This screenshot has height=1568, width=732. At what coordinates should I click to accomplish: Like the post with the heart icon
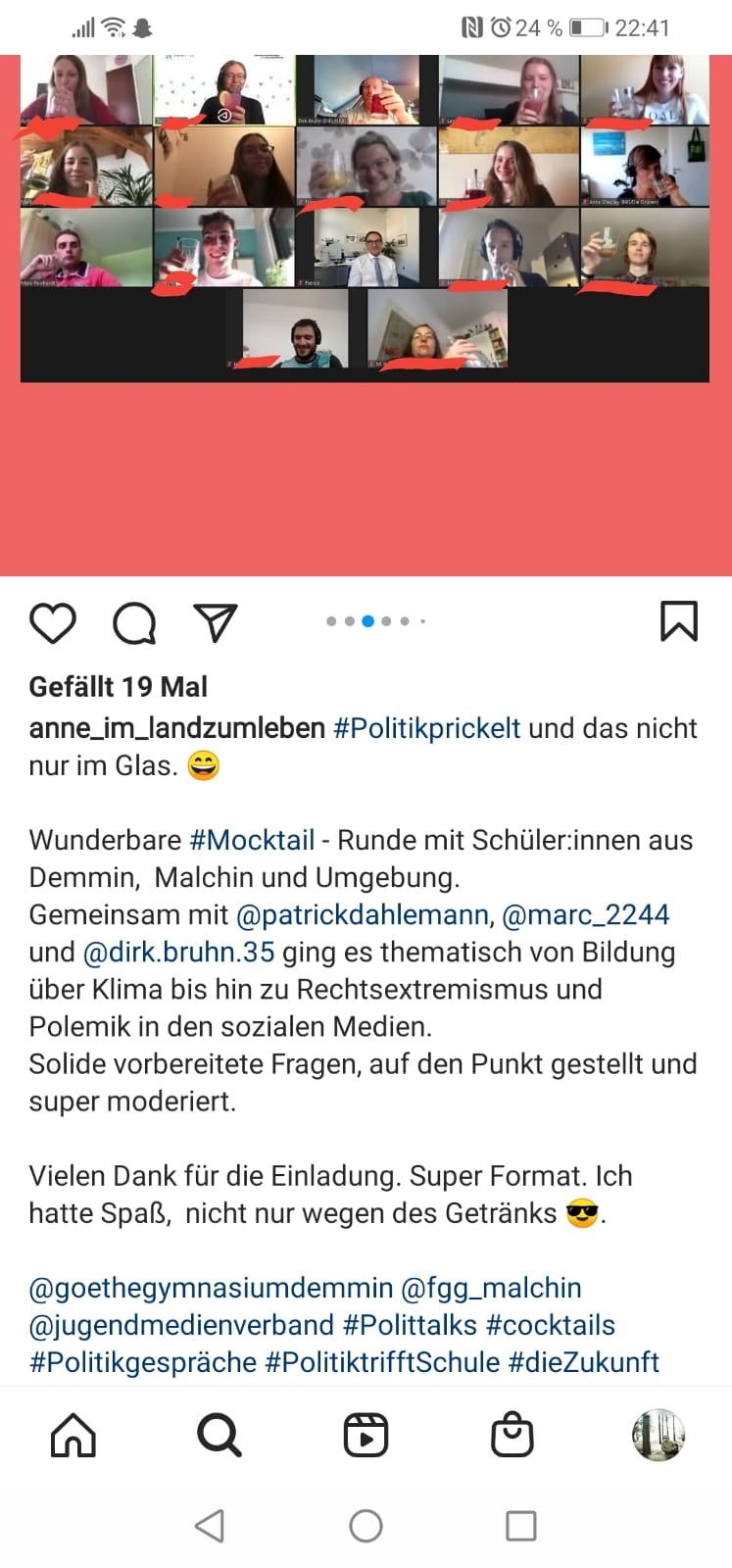(53, 623)
